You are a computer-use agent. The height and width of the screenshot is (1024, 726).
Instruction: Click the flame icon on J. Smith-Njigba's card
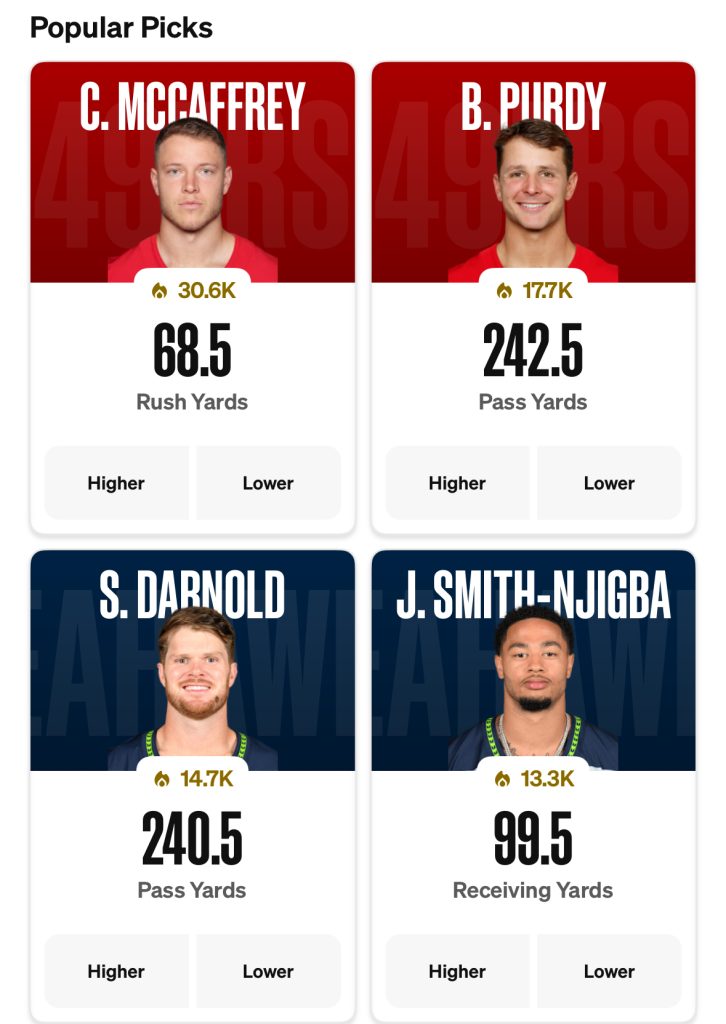(504, 779)
